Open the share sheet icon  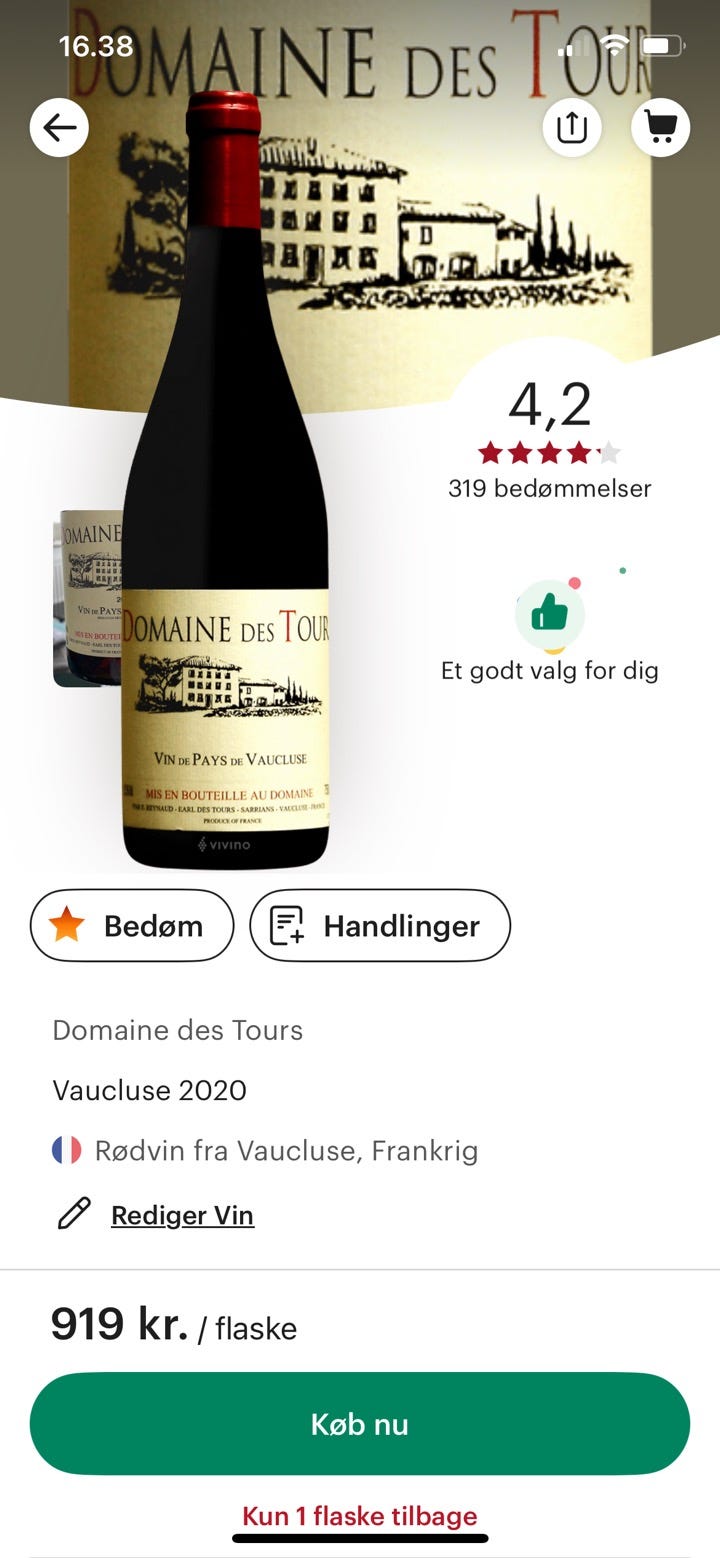571,127
